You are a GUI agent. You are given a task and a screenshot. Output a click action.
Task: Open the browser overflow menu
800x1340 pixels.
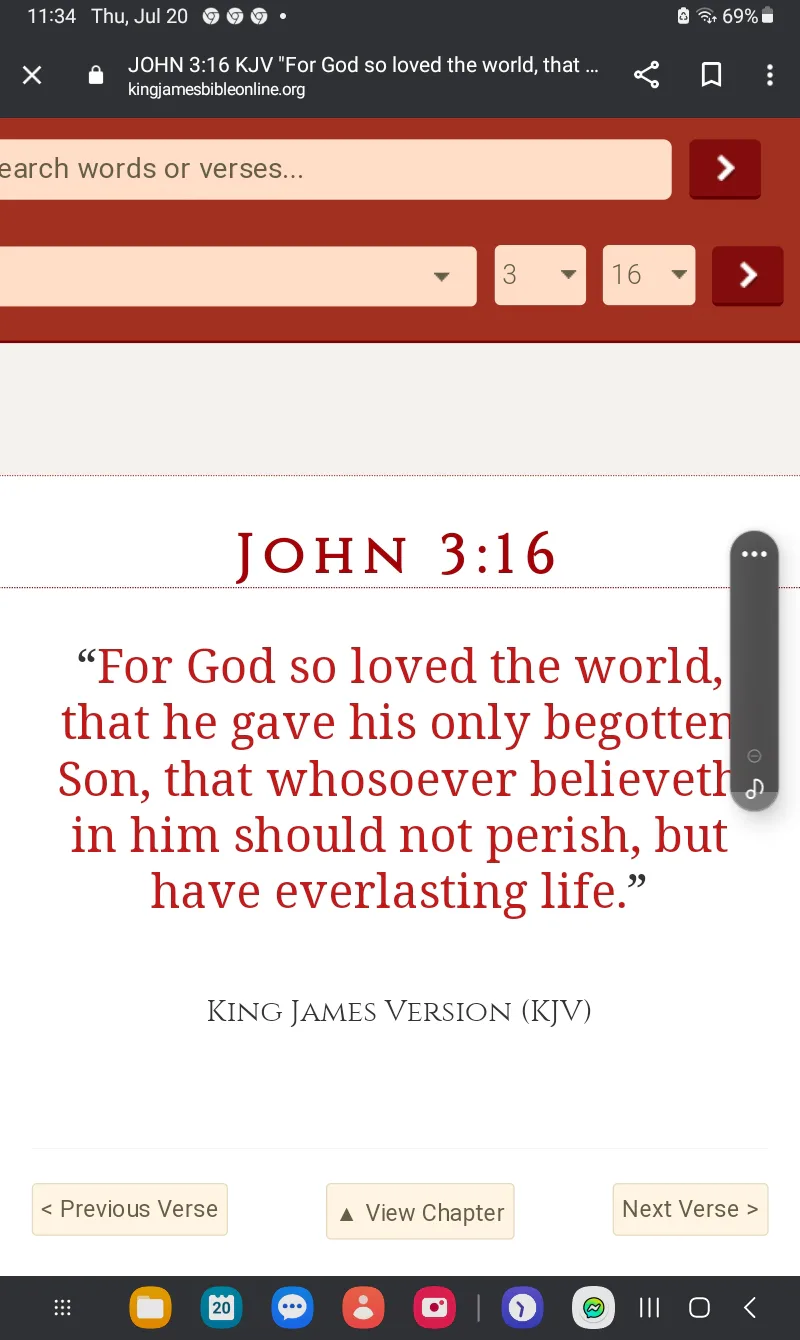[769, 75]
